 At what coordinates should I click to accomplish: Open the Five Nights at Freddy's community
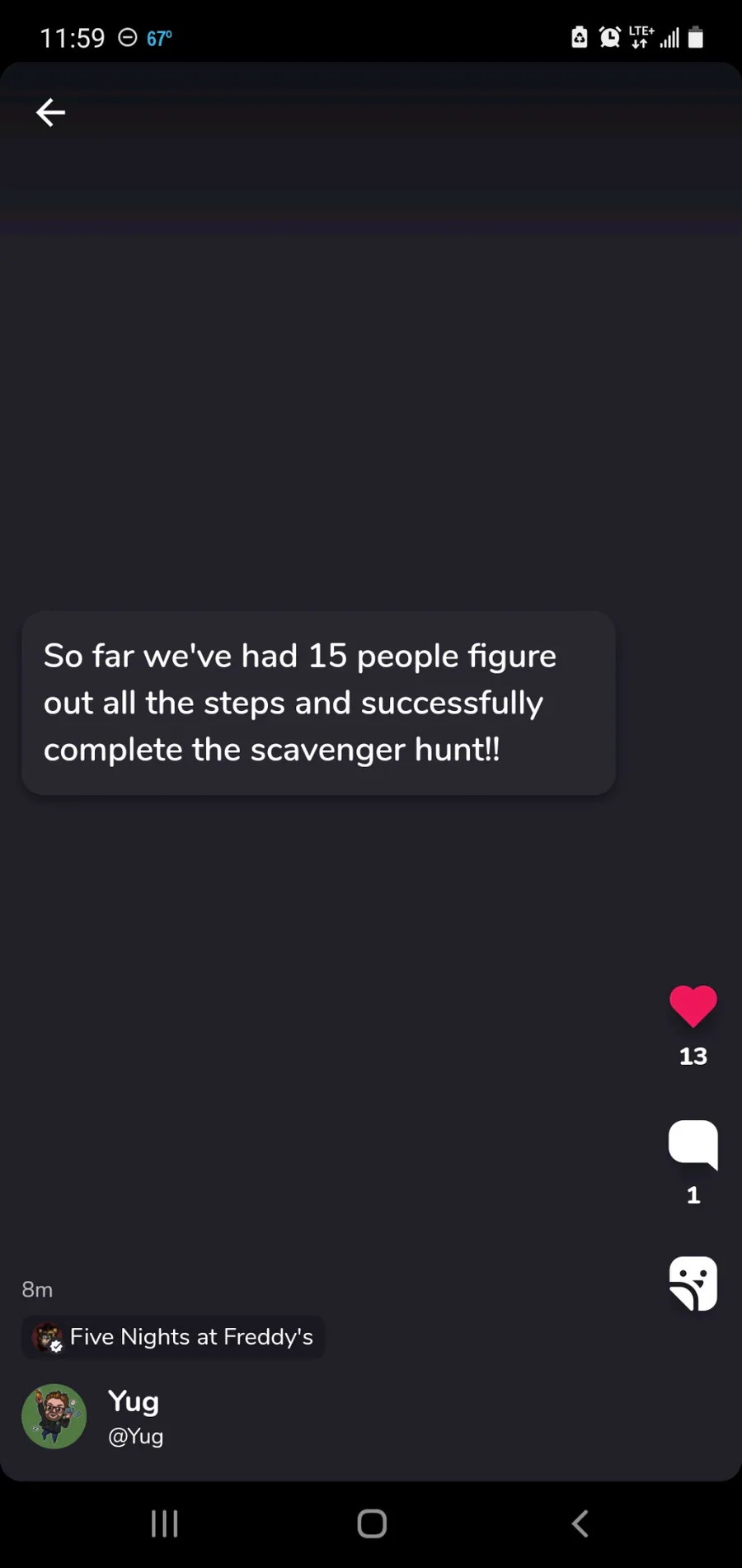point(173,1337)
